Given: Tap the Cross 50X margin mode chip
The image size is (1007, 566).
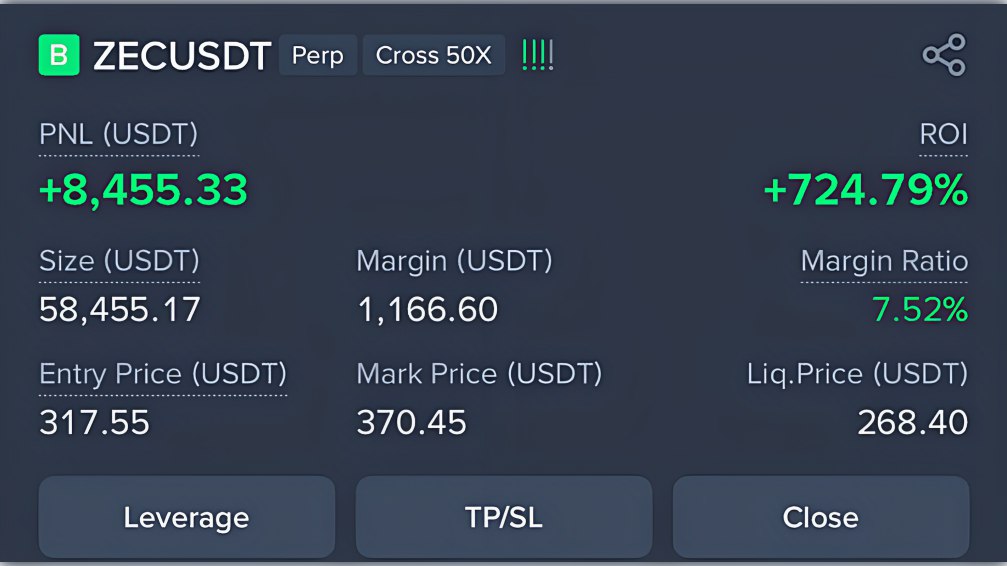Looking at the screenshot, I should point(433,55).
